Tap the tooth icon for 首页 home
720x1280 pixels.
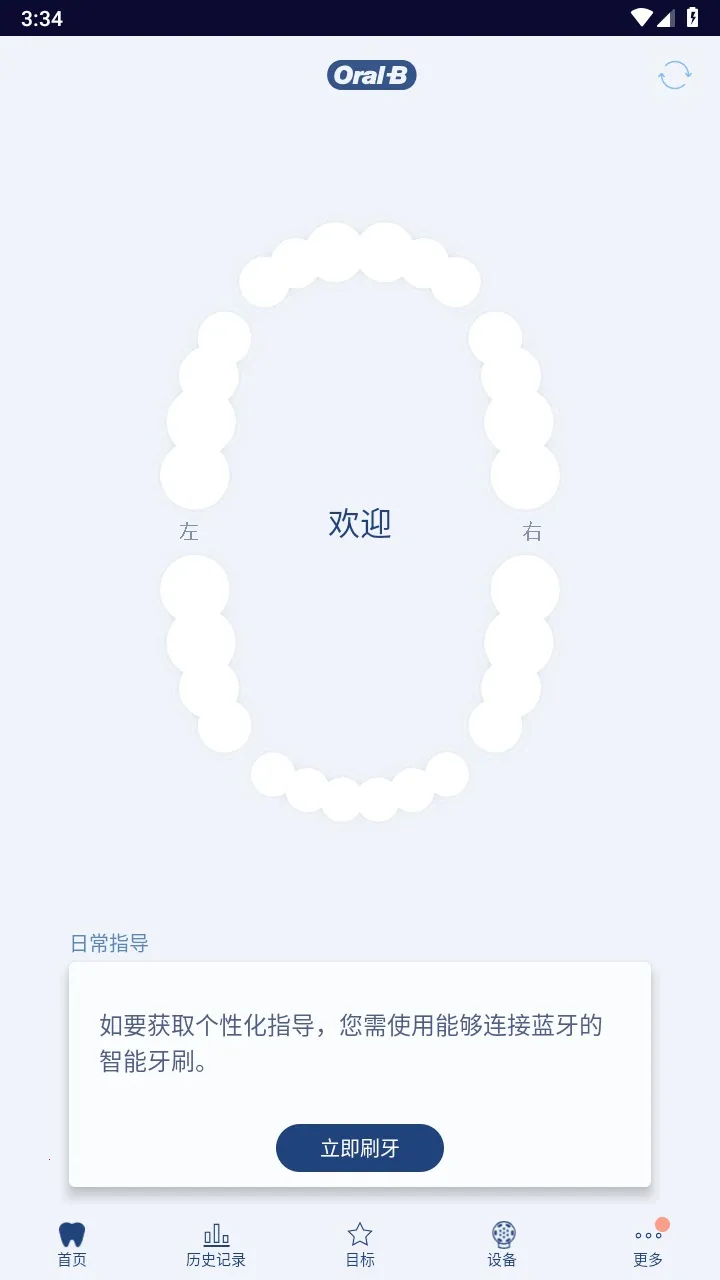coord(71,1233)
